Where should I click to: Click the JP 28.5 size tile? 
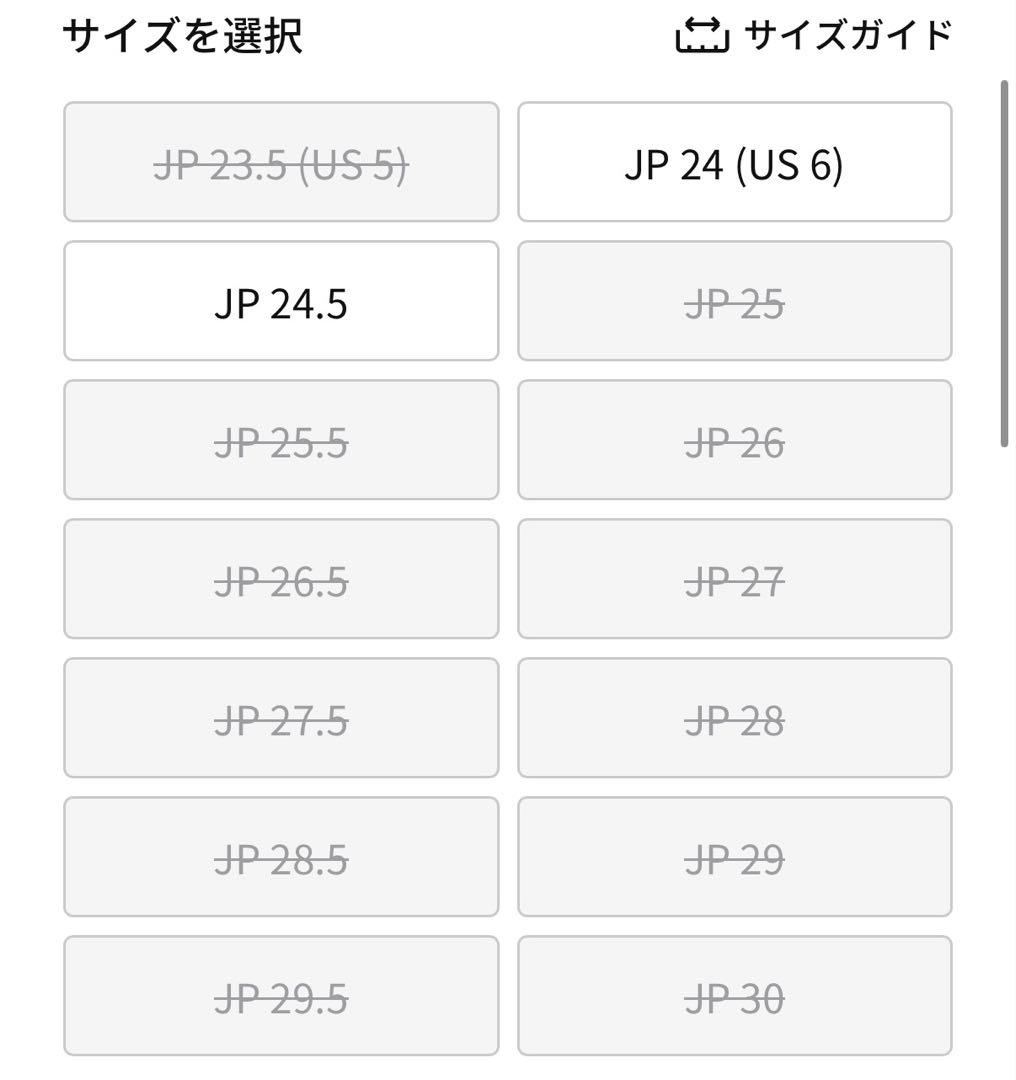click(281, 857)
